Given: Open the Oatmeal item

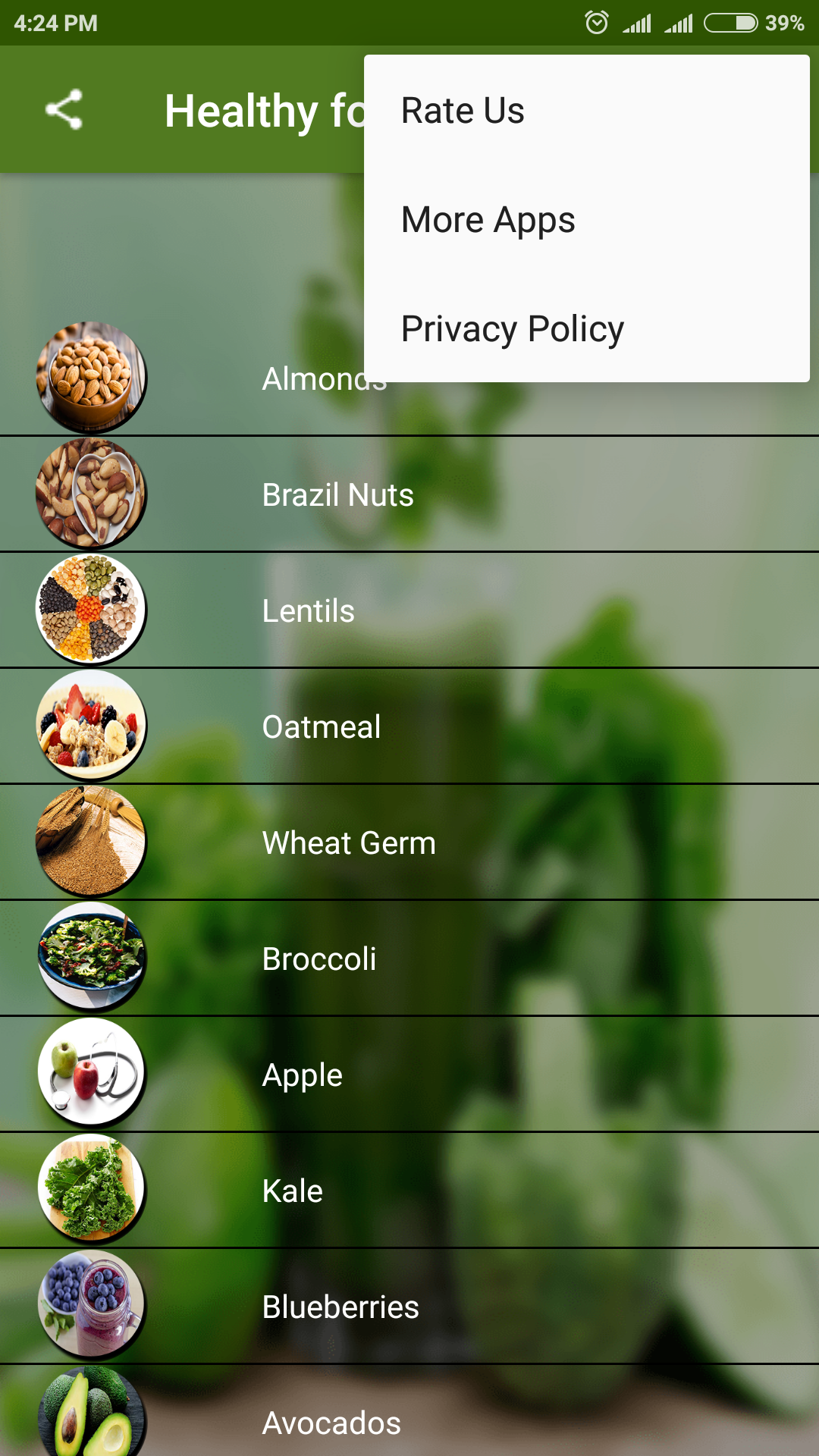Looking at the screenshot, I should tap(409, 726).
